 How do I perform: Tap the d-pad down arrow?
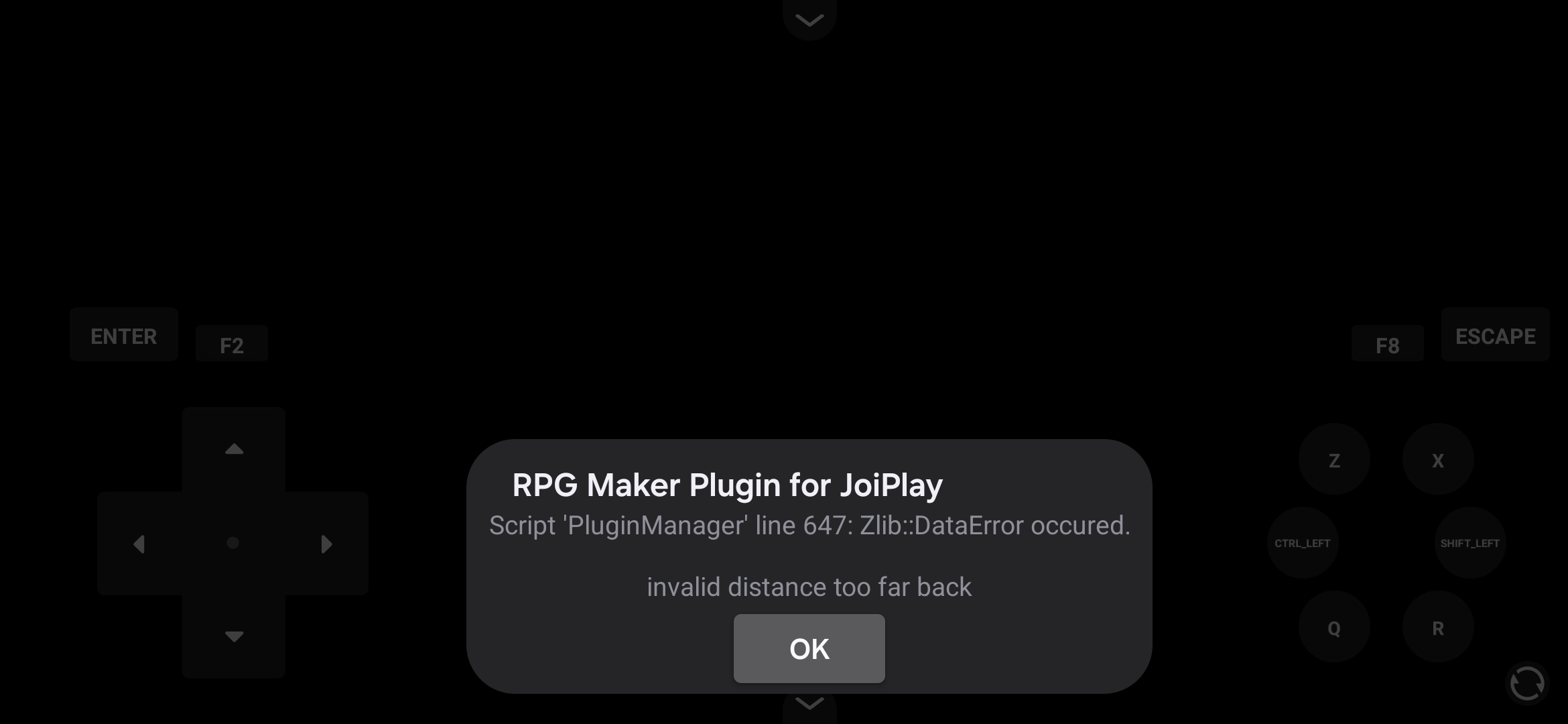pos(234,636)
